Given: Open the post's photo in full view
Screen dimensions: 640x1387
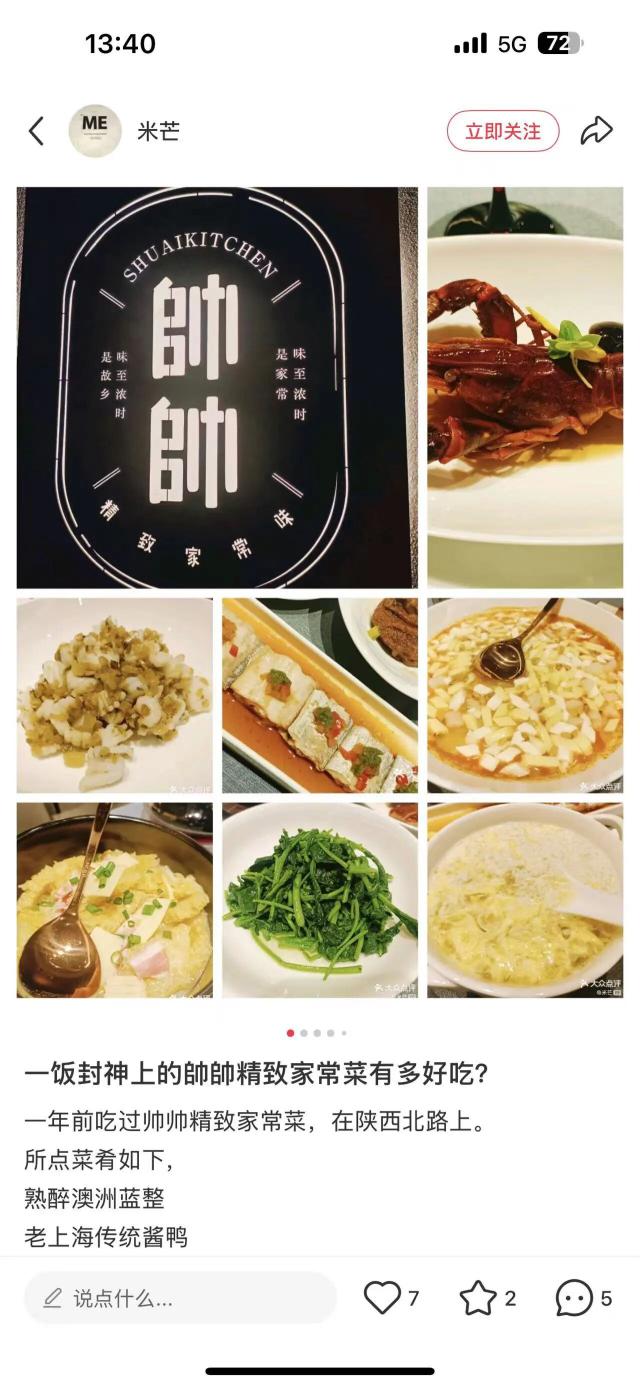Looking at the screenshot, I should click(x=319, y=592).
